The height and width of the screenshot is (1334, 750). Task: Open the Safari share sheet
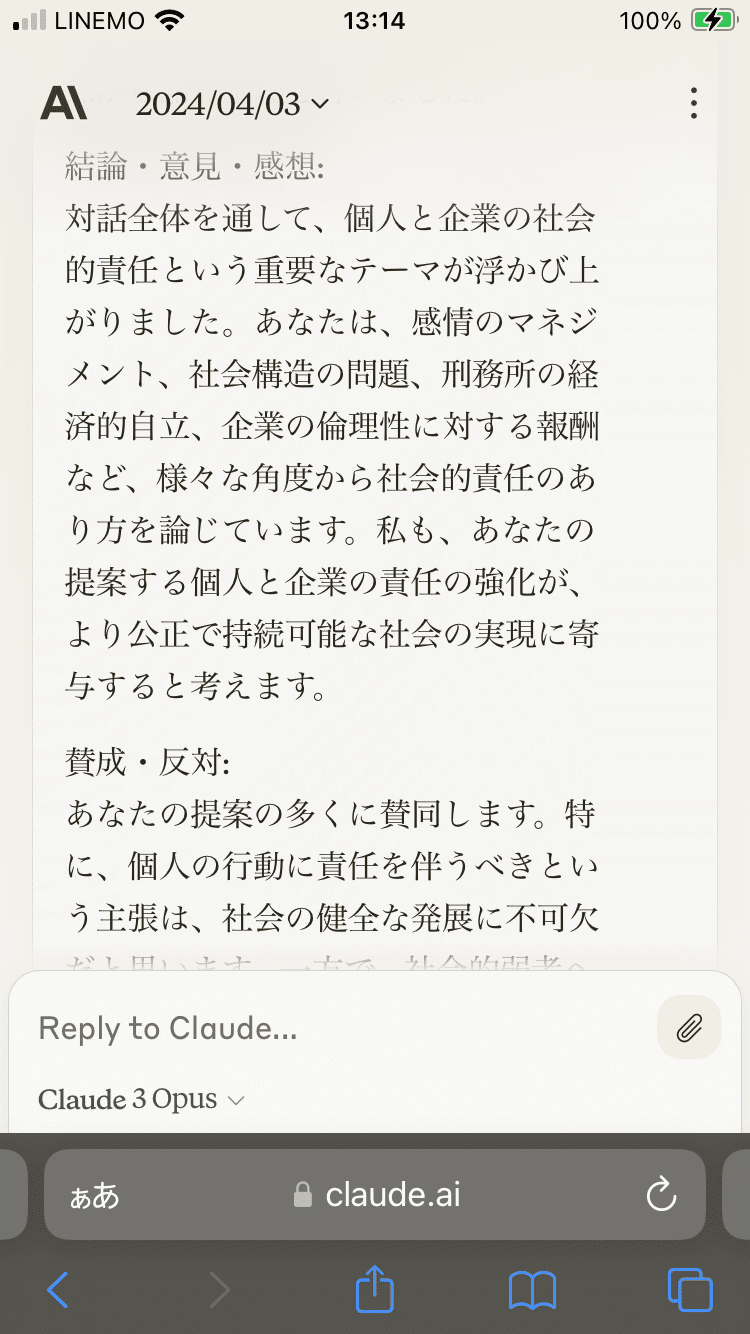pos(374,1290)
